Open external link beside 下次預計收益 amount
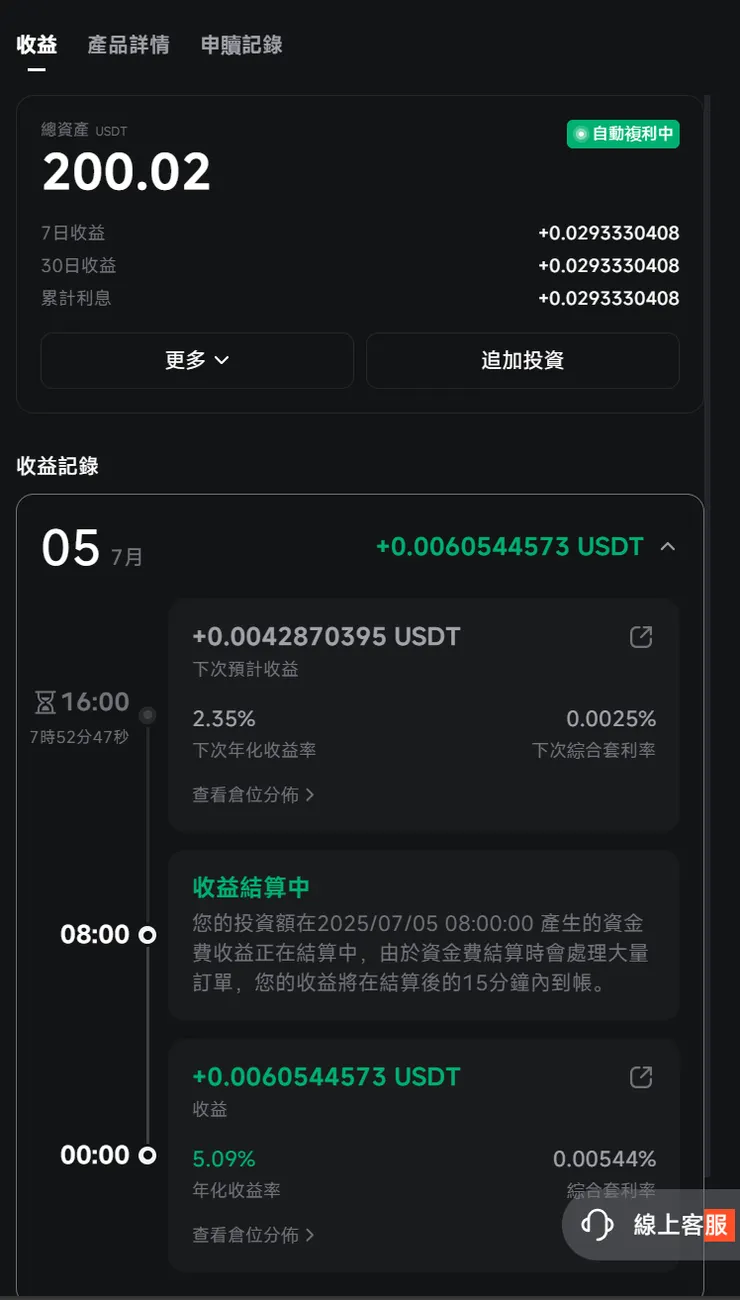The image size is (740, 1300). 640,636
